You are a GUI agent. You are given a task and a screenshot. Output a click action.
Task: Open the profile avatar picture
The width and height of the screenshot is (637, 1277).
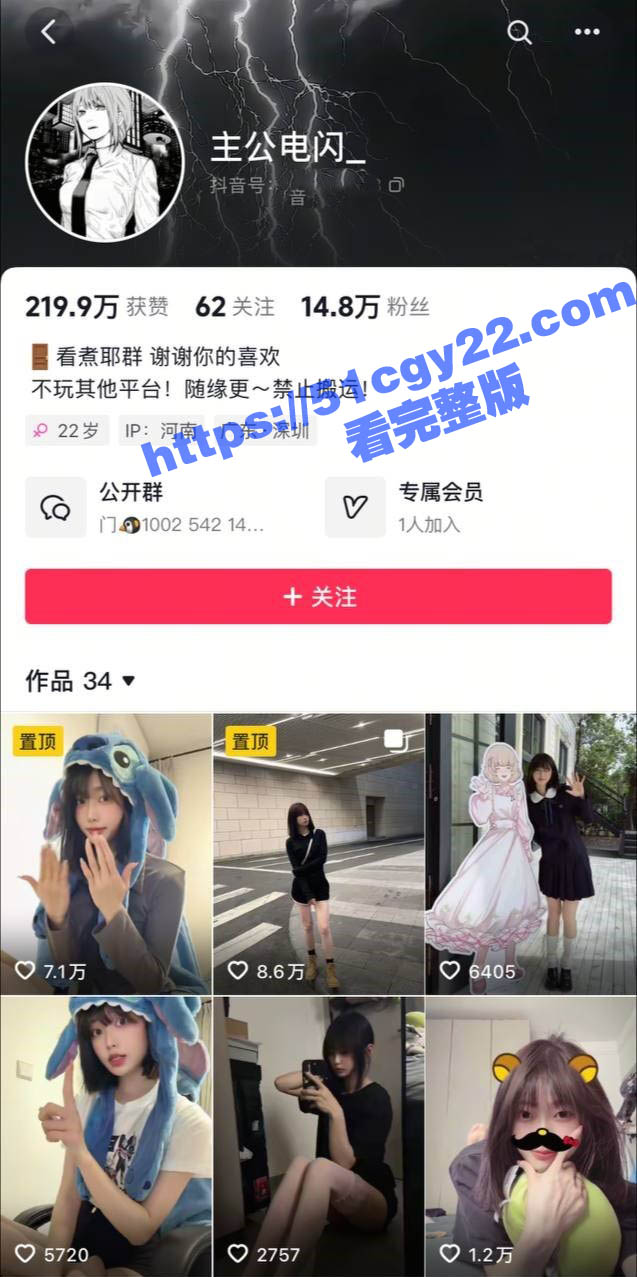pos(105,163)
